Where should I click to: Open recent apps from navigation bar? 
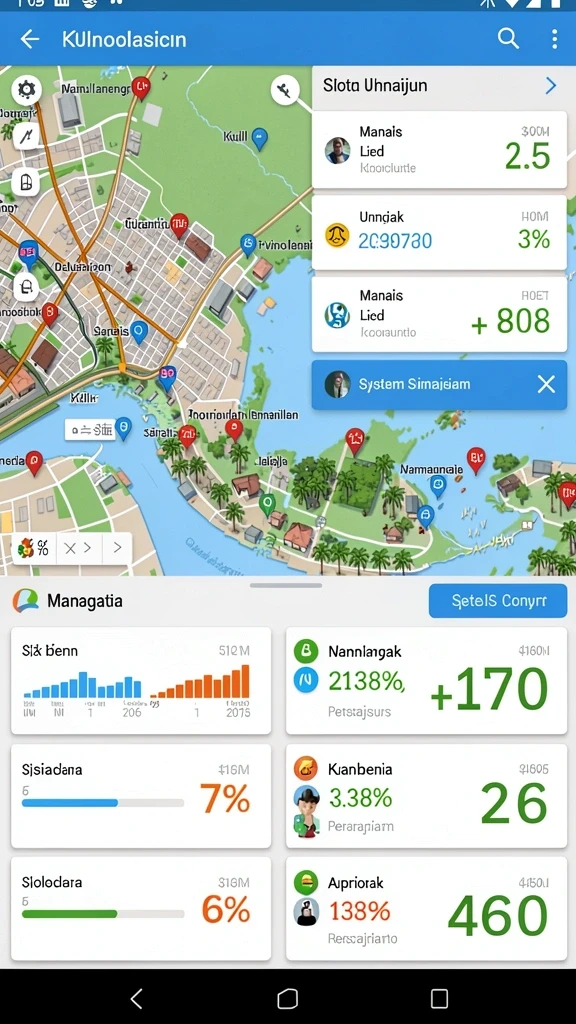coord(440,998)
